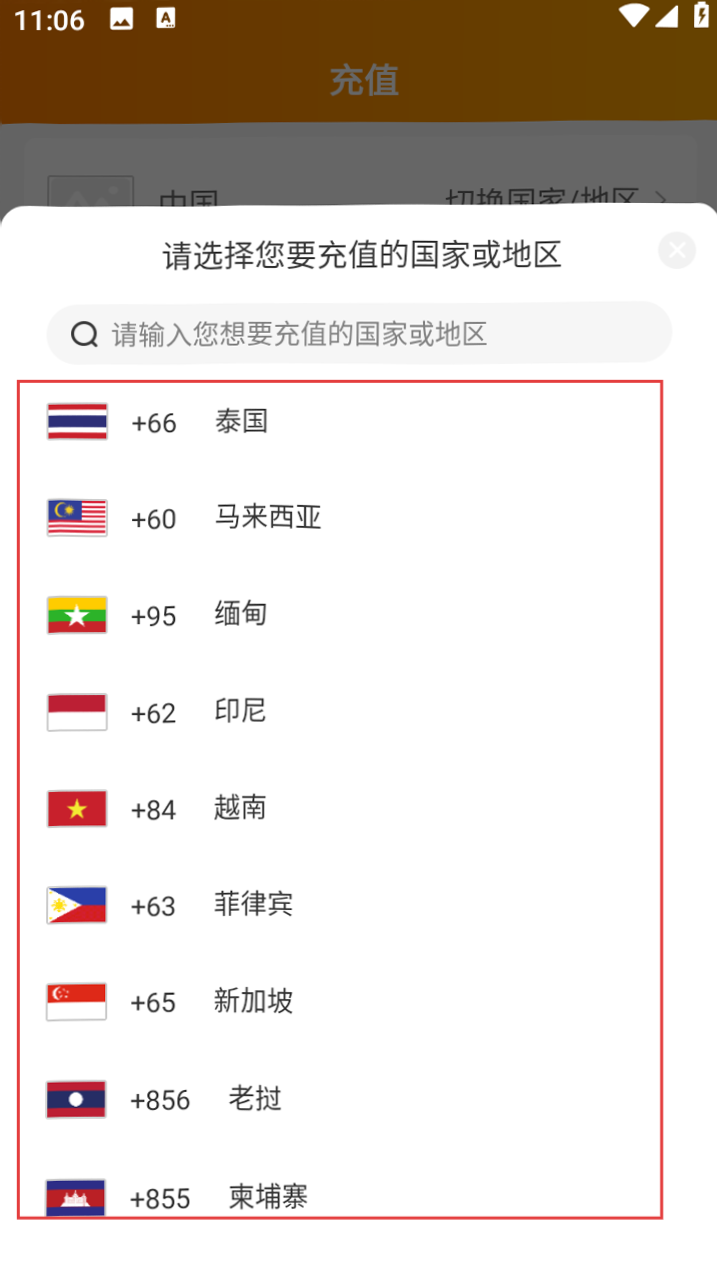This screenshot has width=717, height=1273.
Task: Select 菲律宾 +63
Action: click(x=340, y=905)
